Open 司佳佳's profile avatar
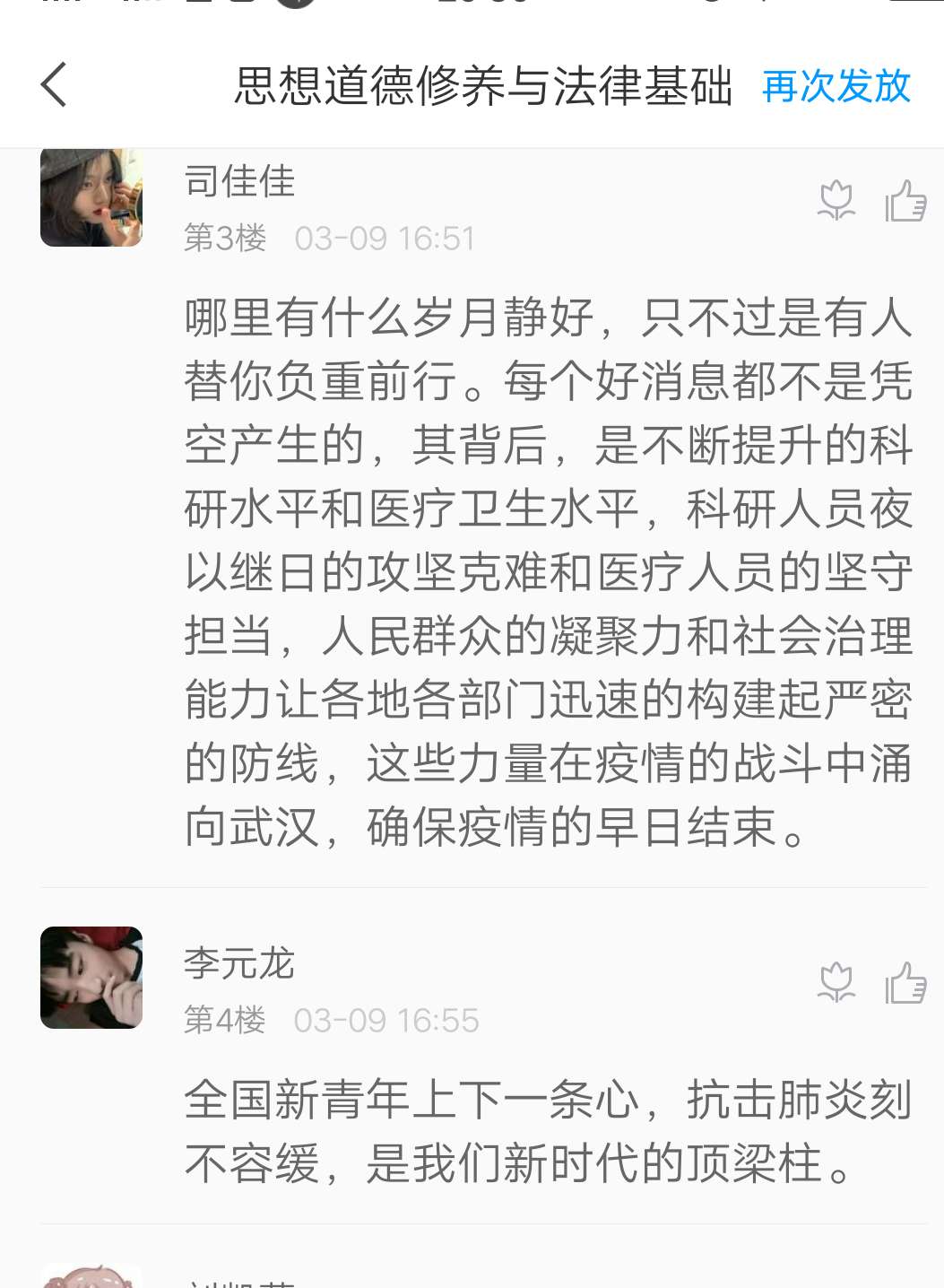Viewport: 944px width, 1288px height. pos(91,196)
